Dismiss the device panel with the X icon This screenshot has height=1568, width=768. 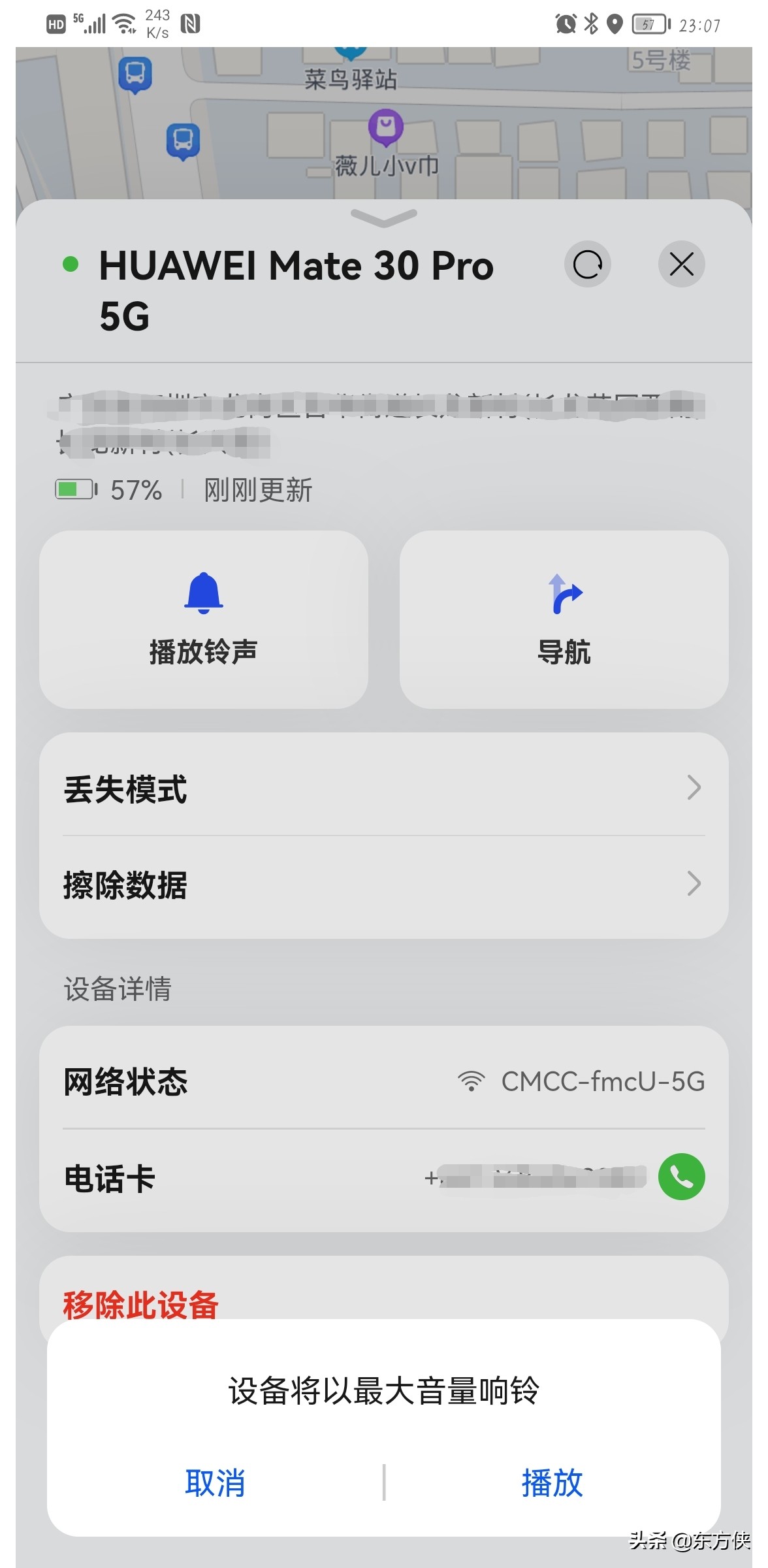pos(681,265)
